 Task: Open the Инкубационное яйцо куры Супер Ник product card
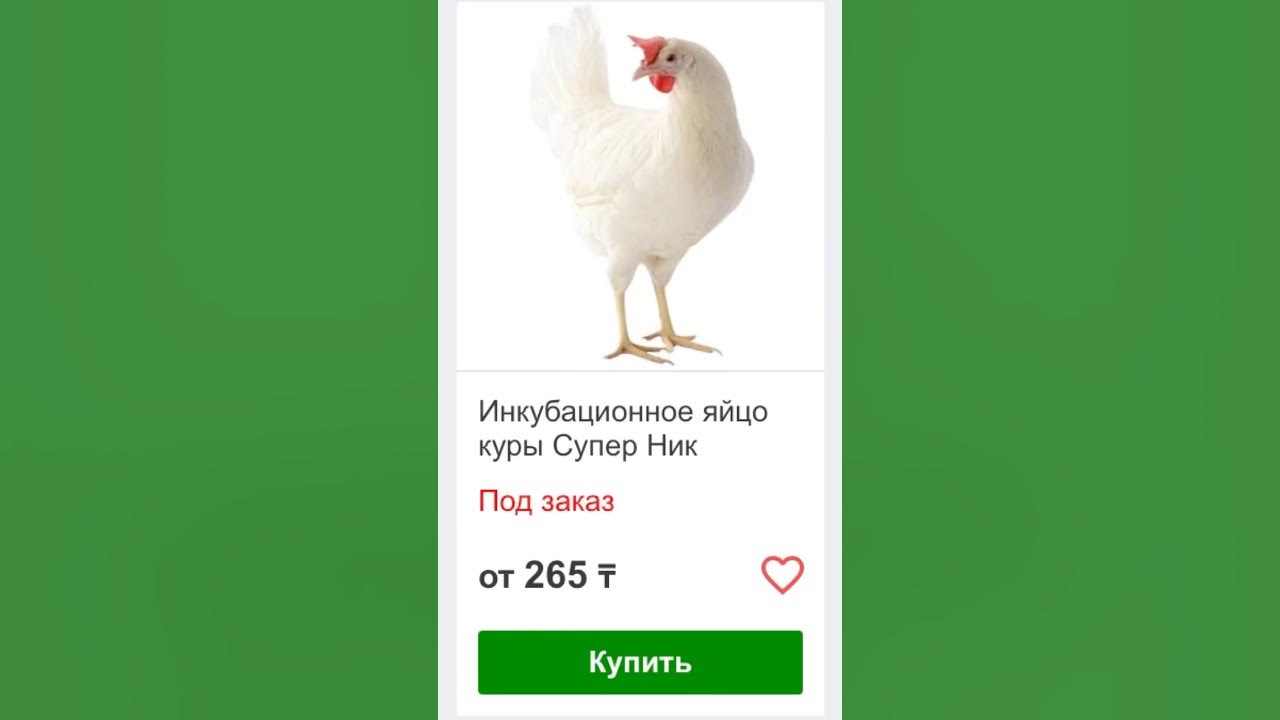[x=622, y=428]
